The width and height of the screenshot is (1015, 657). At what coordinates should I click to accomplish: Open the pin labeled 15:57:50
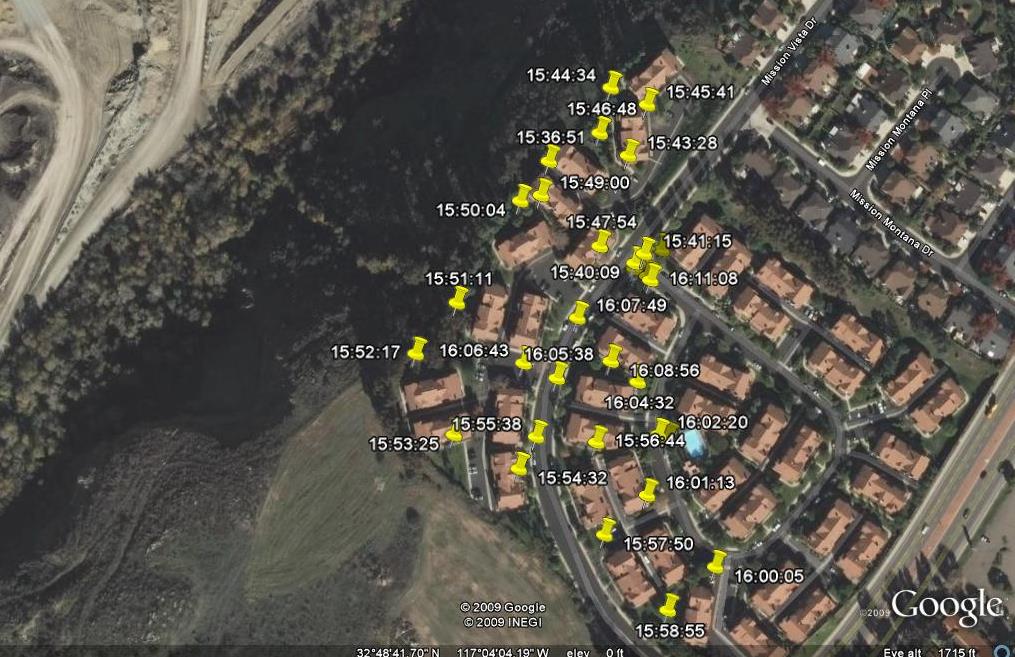tap(606, 529)
